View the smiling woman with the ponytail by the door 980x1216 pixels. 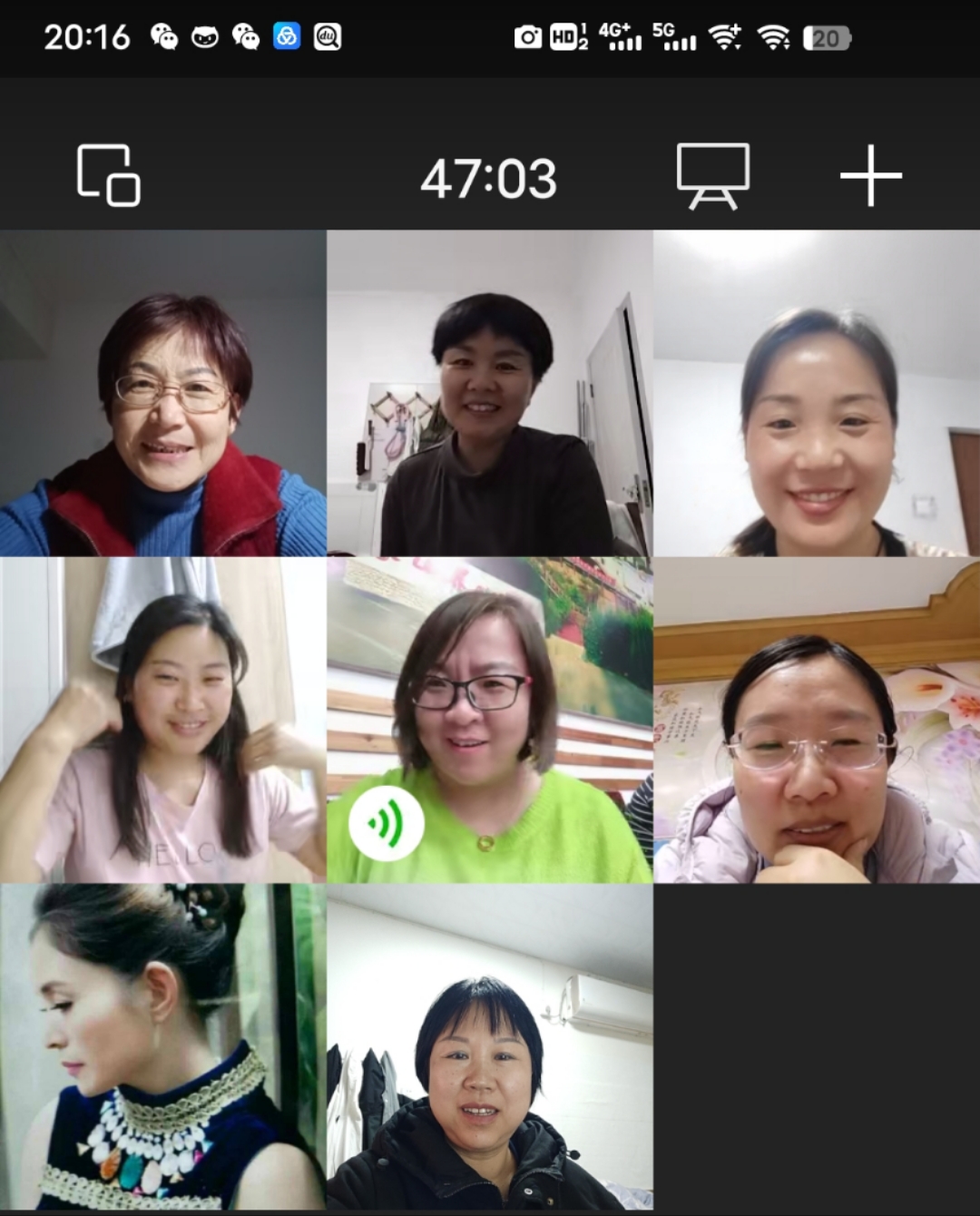click(x=817, y=393)
